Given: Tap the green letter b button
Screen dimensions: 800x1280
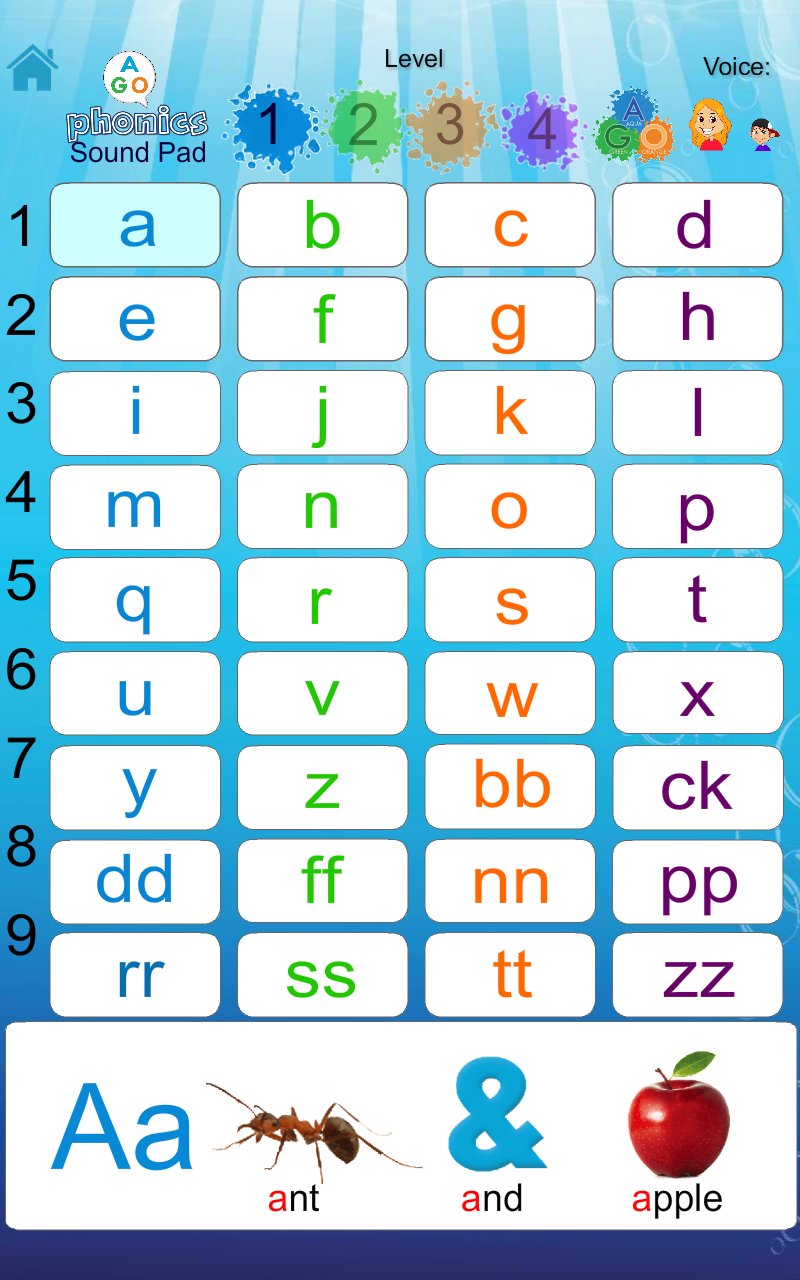Looking at the screenshot, I should pos(322,225).
